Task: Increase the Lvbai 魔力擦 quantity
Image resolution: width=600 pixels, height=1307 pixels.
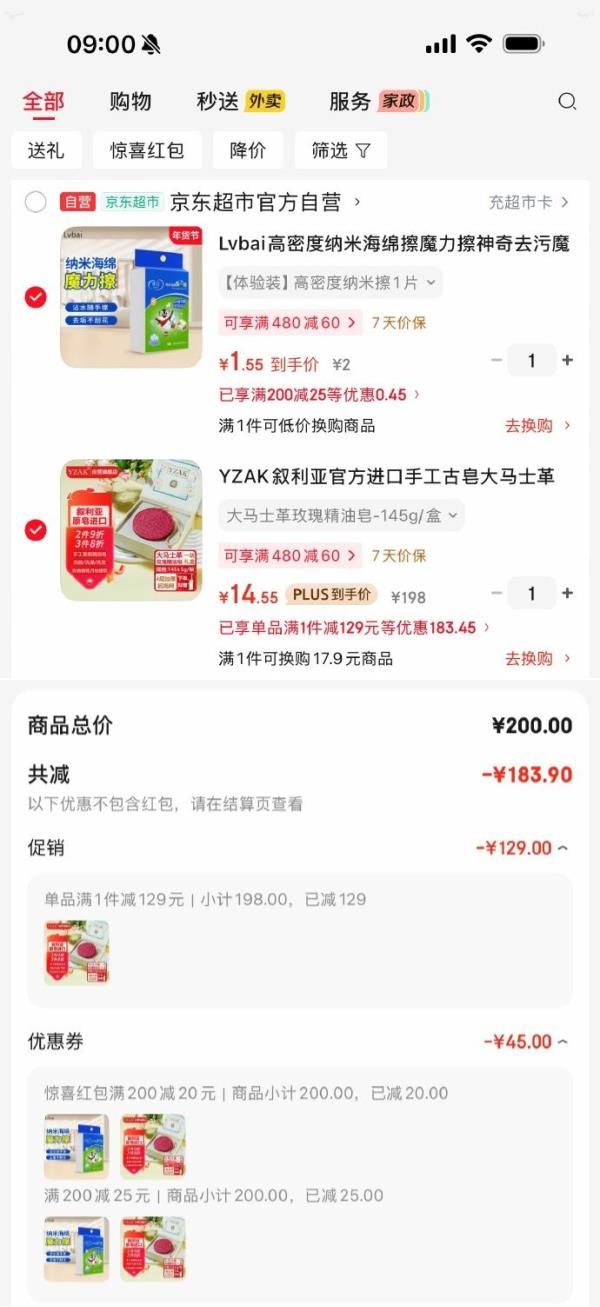Action: click(568, 360)
